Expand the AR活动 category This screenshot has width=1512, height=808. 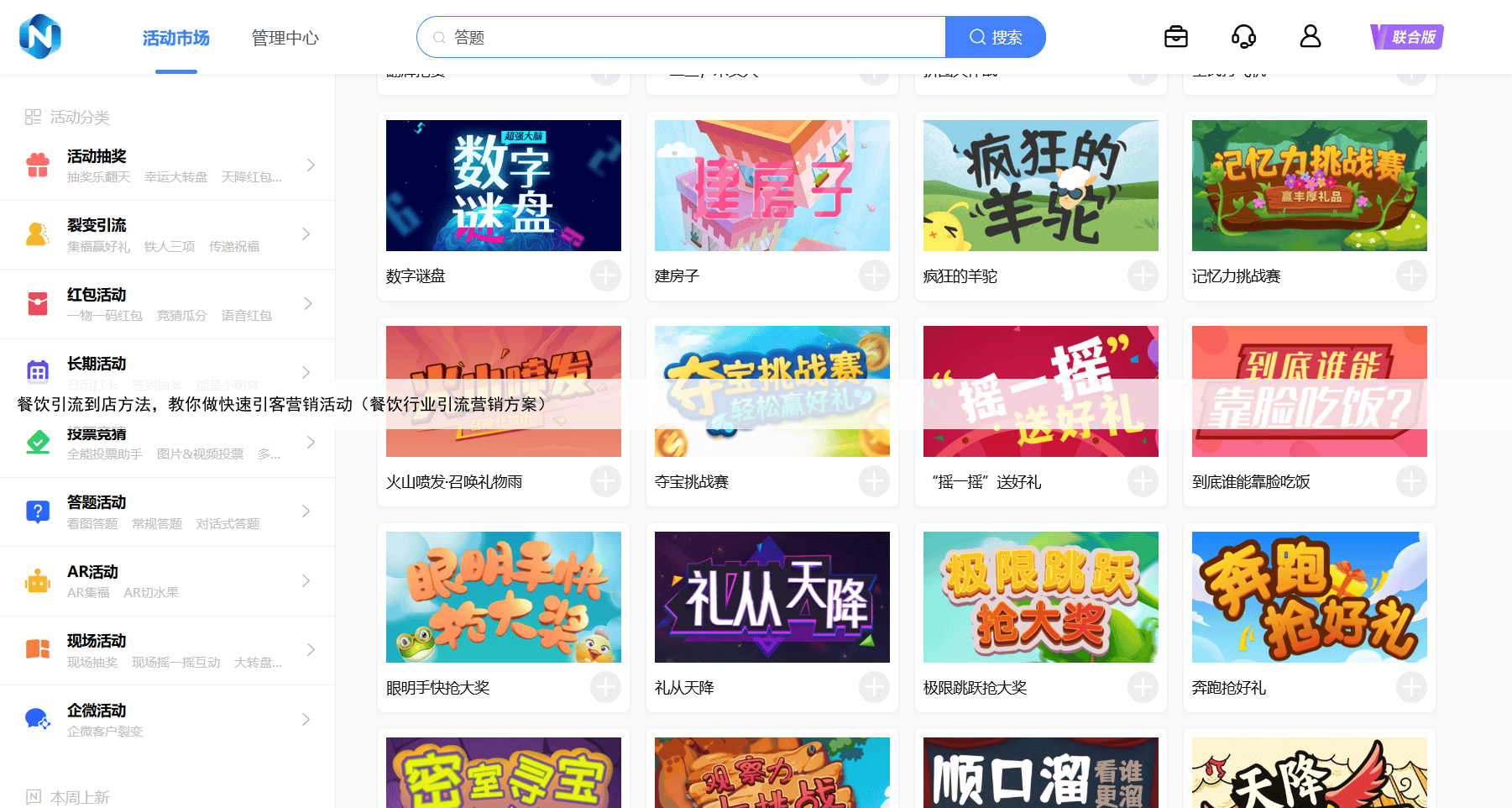pyautogui.click(x=168, y=581)
